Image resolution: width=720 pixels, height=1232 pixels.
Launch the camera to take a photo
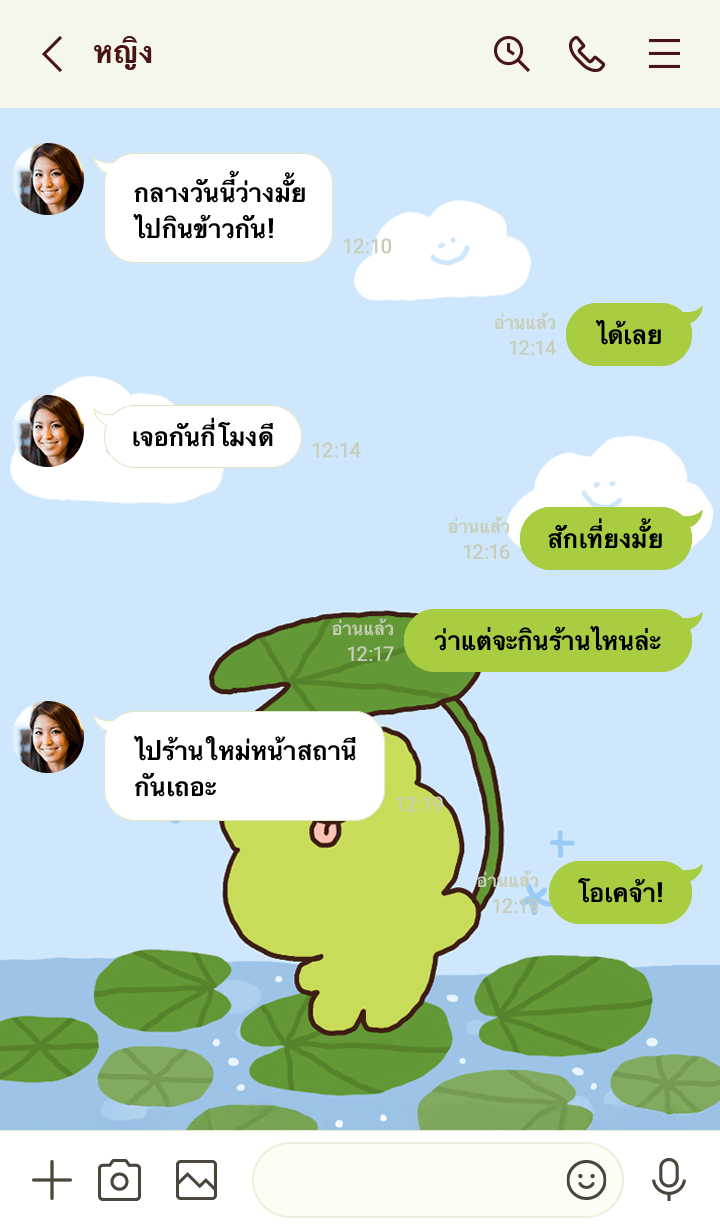[119, 1181]
